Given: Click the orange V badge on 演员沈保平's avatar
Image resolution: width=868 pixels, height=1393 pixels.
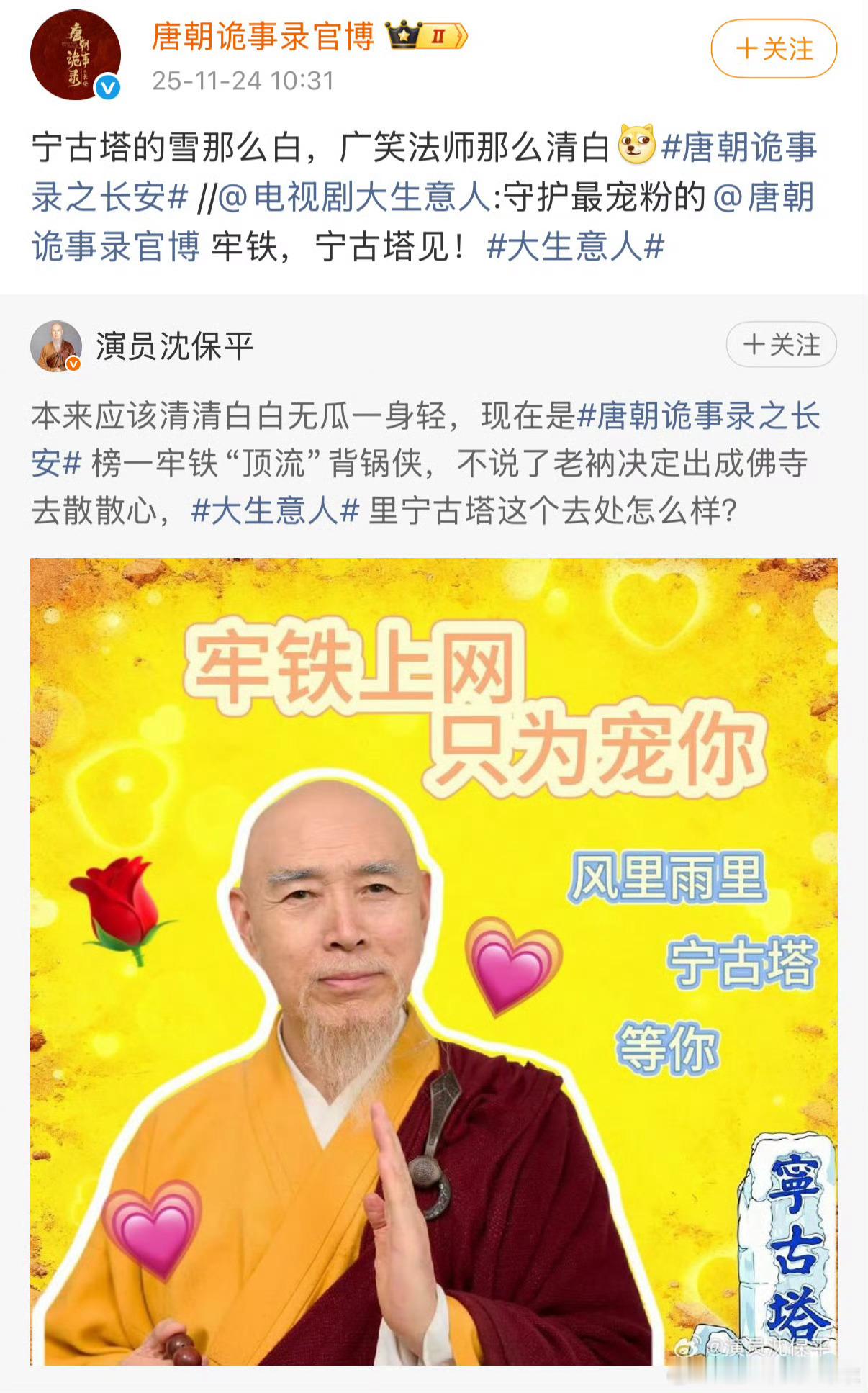Looking at the screenshot, I should [72, 364].
